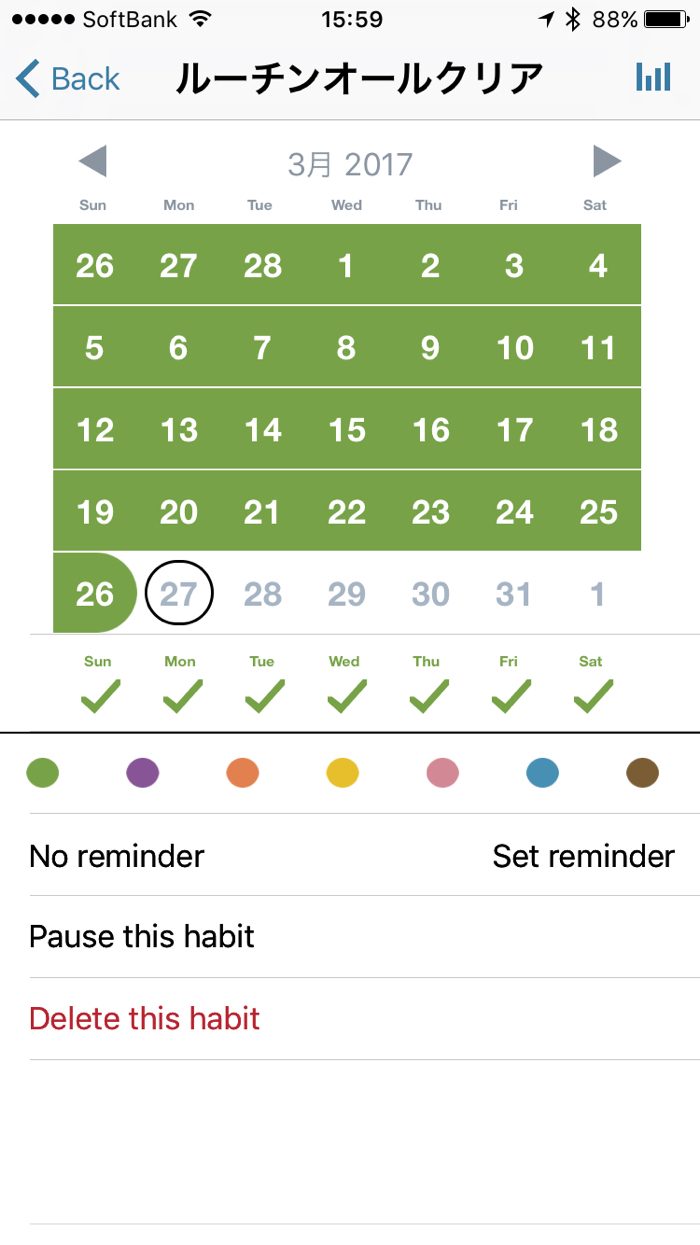Choose the purple habit color

click(x=143, y=773)
